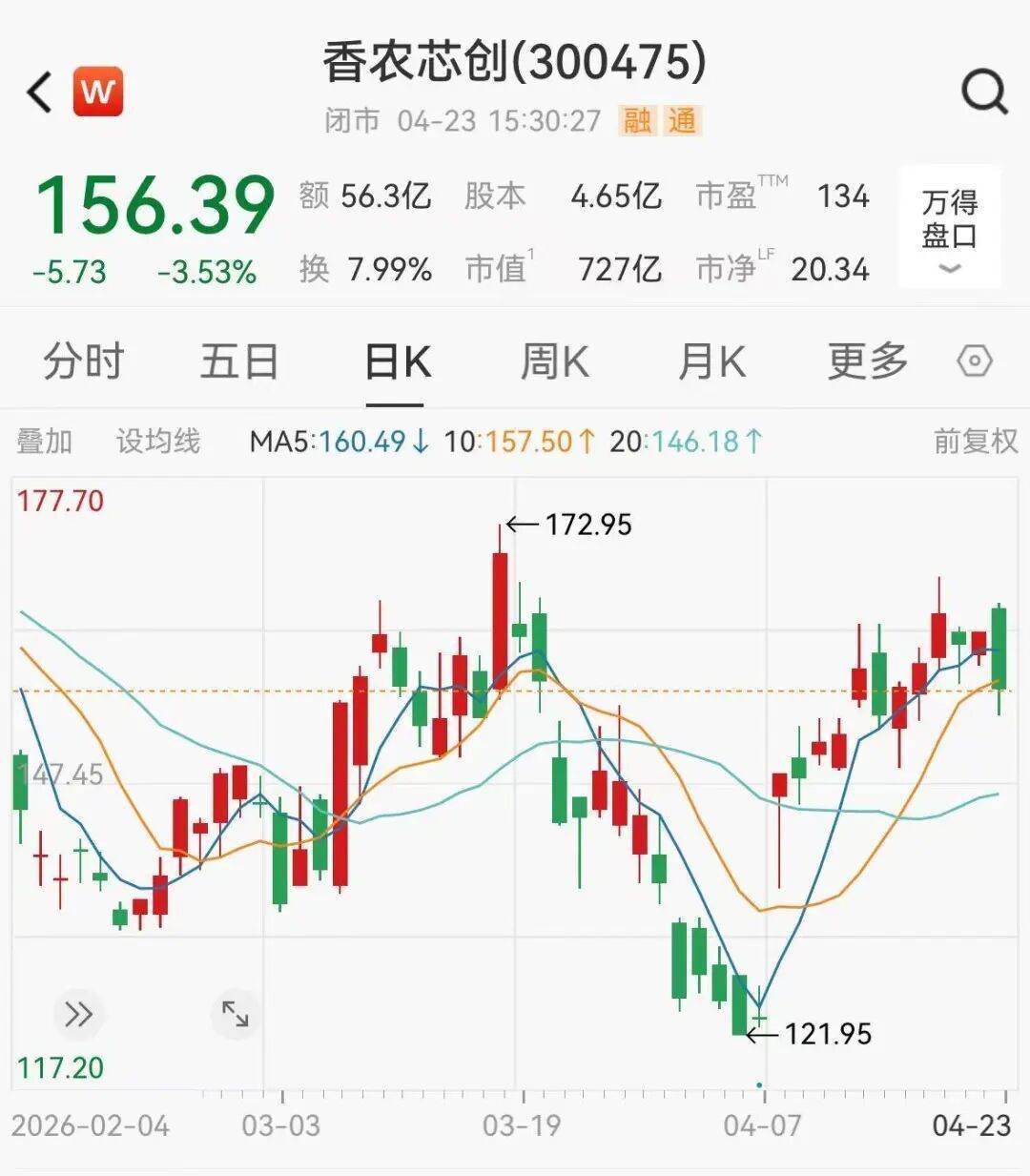The height and width of the screenshot is (1176, 1030).
Task: Expand the 万得盘口 panel
Action: 950,227
